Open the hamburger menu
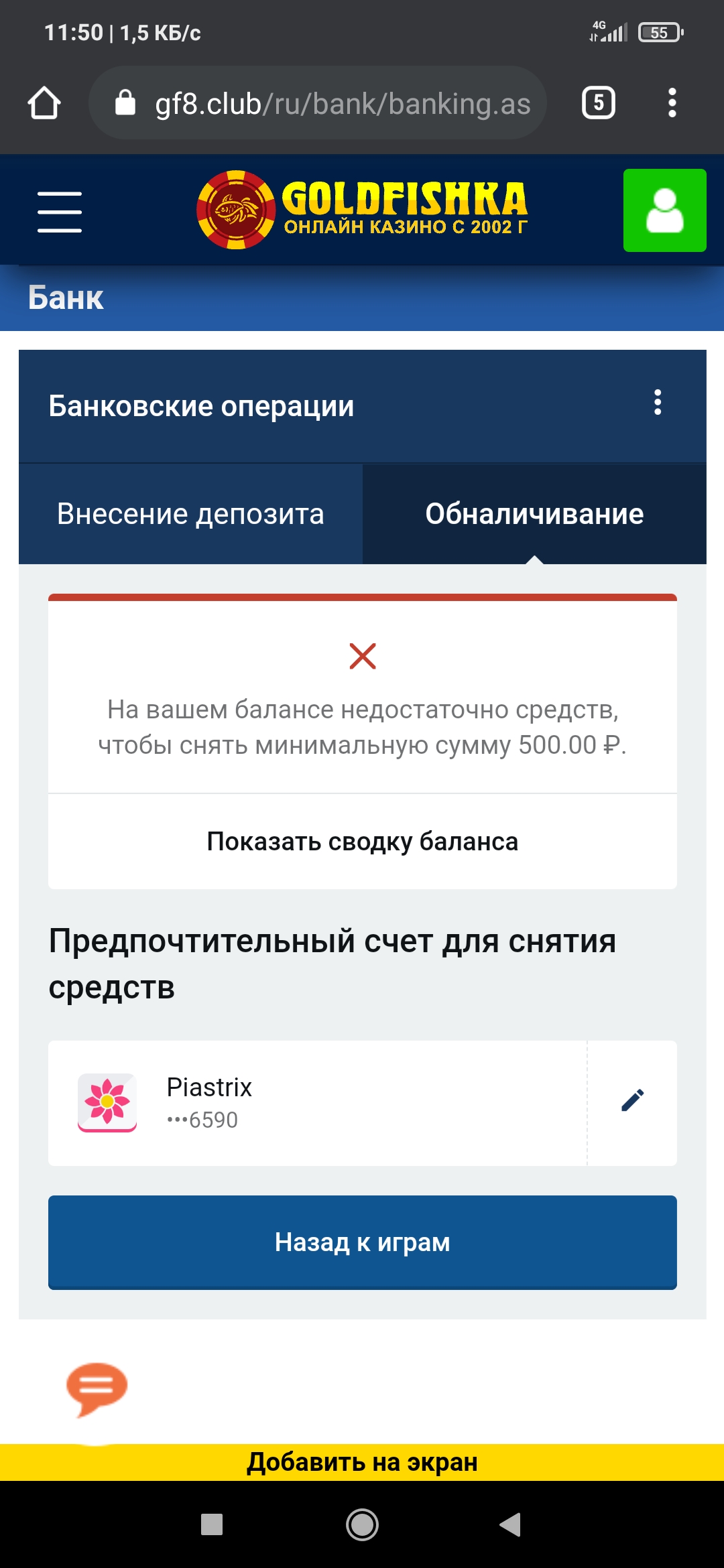724x1568 pixels. [60, 212]
